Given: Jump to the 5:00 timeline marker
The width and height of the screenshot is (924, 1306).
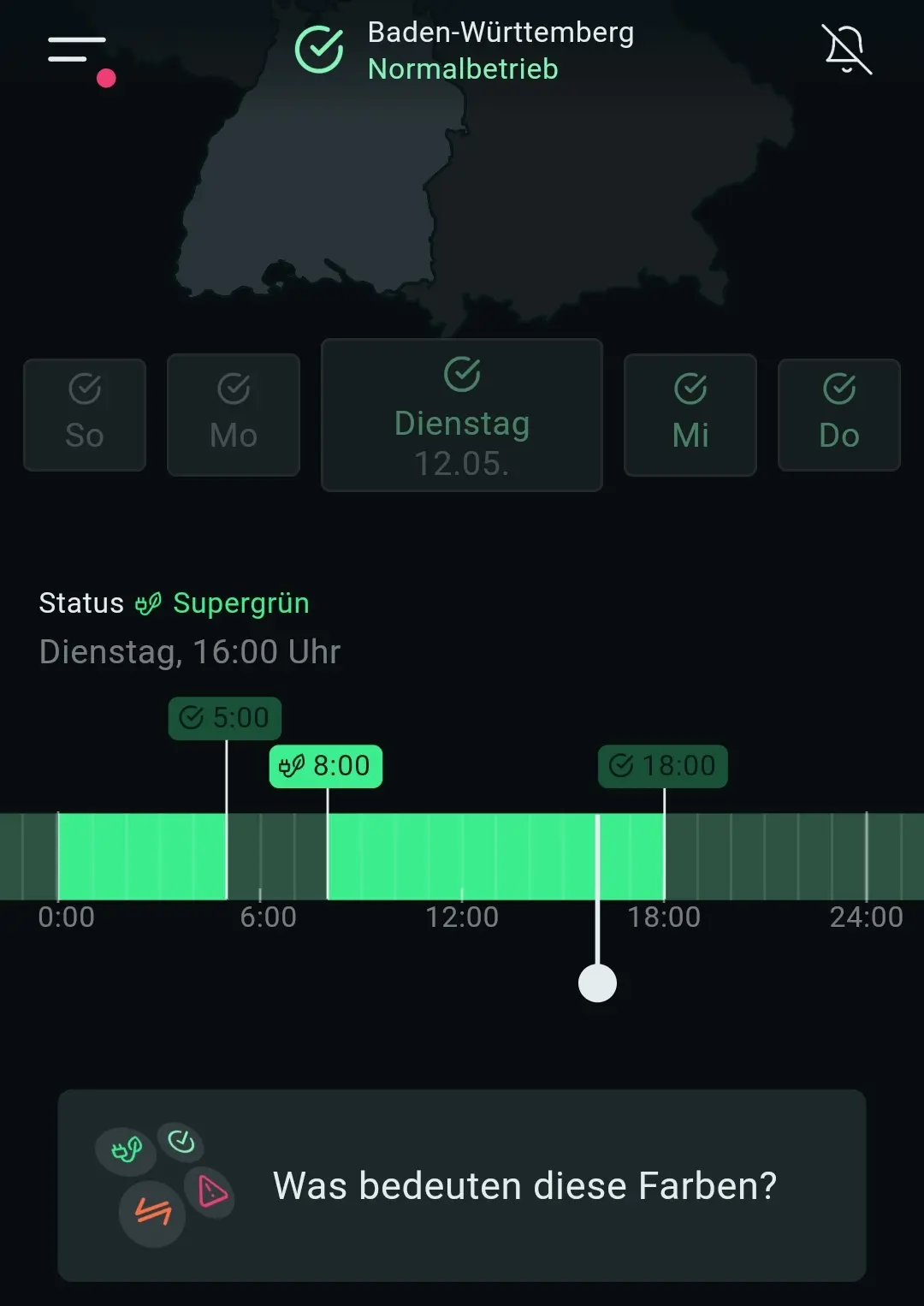Looking at the screenshot, I should pos(225,718).
